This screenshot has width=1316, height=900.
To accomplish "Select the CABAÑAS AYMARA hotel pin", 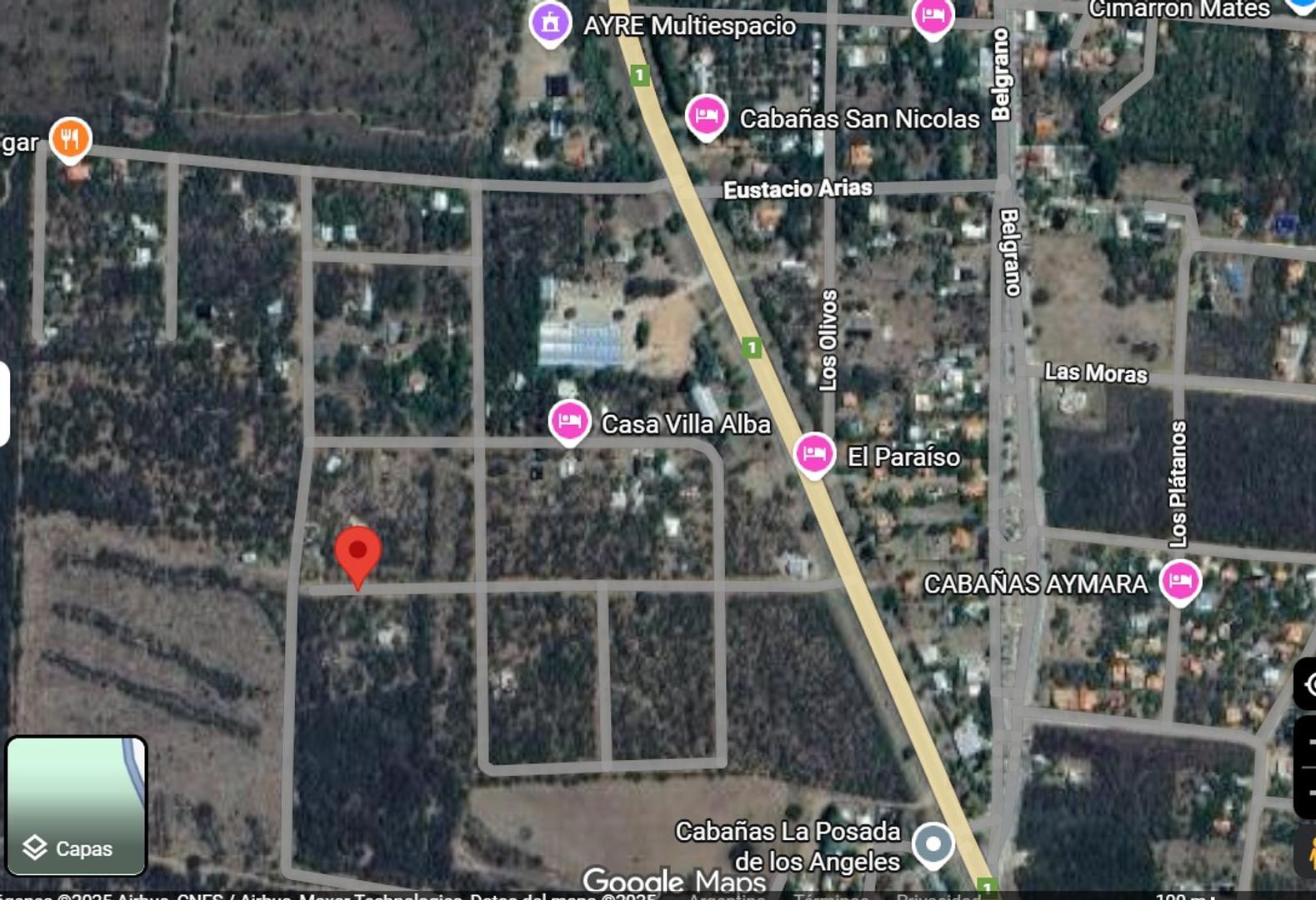I will click(1179, 580).
